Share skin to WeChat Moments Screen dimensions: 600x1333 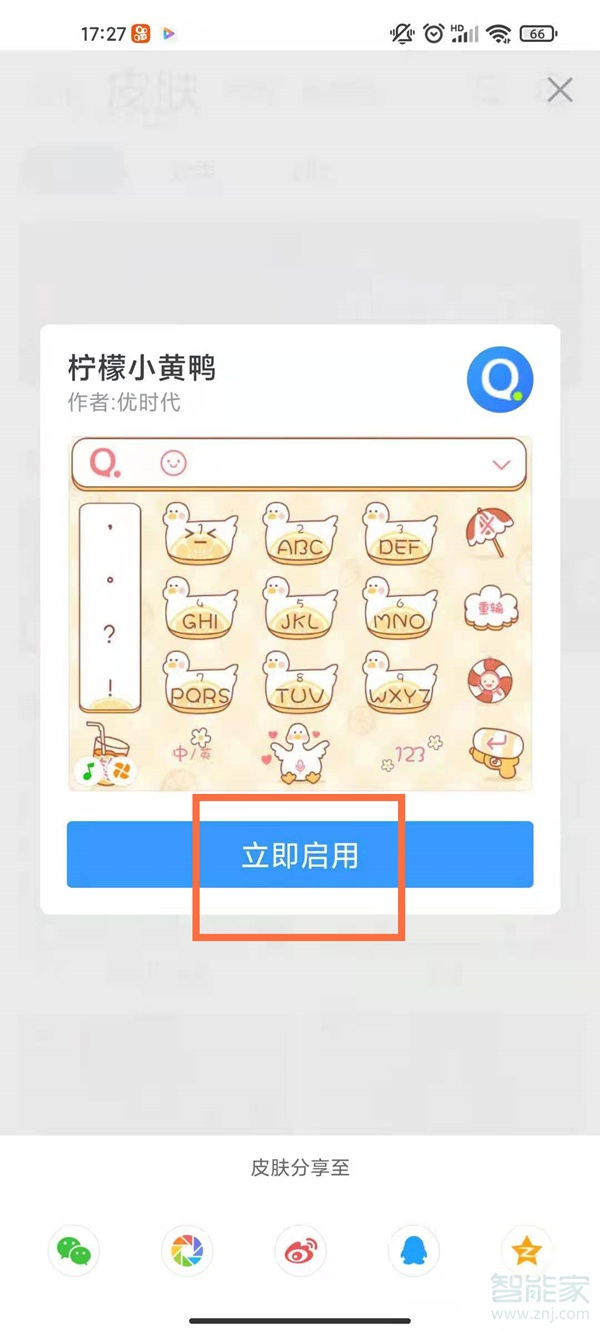point(187,1250)
